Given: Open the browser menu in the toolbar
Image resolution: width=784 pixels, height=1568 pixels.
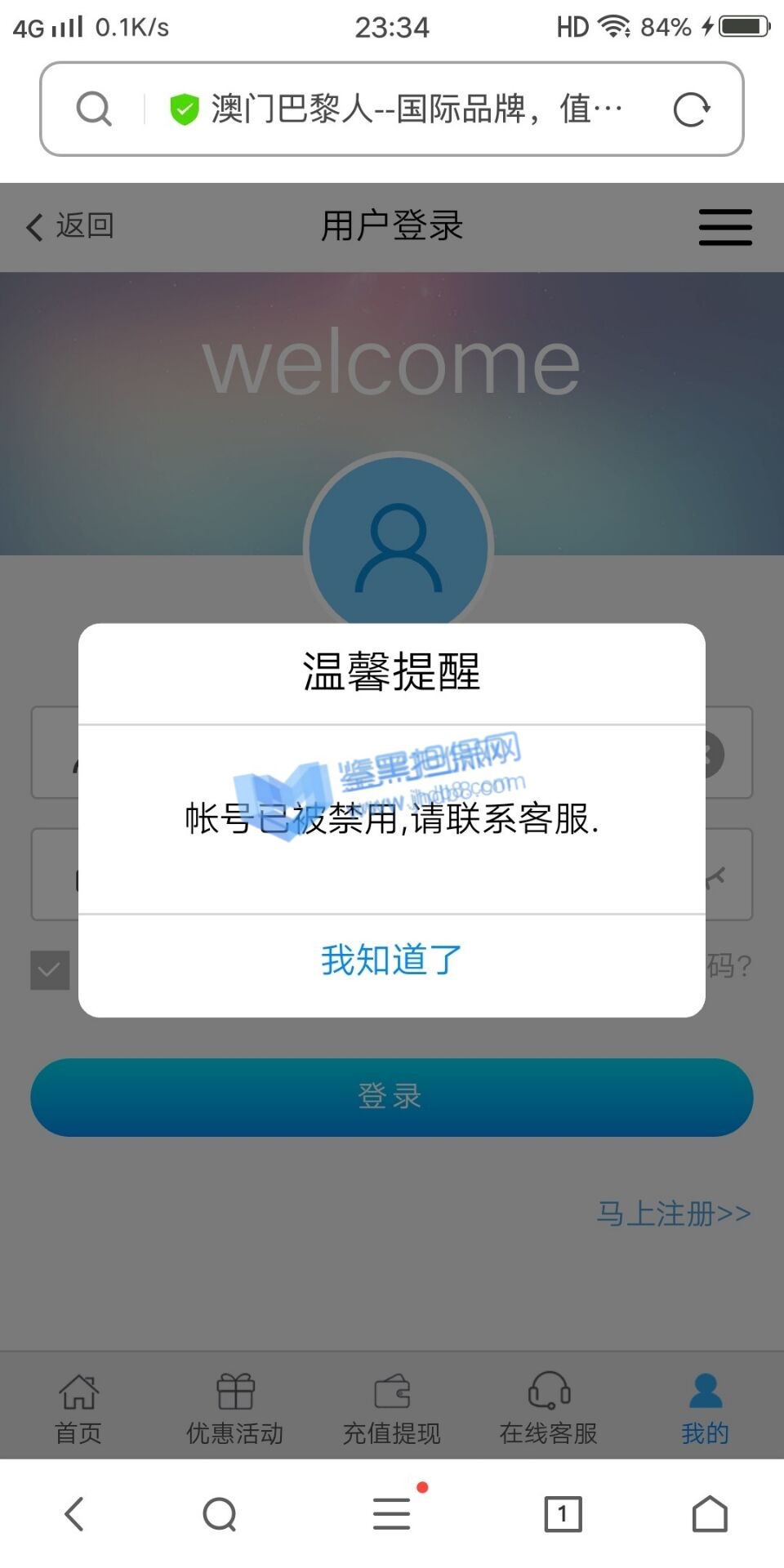Looking at the screenshot, I should click(392, 1514).
